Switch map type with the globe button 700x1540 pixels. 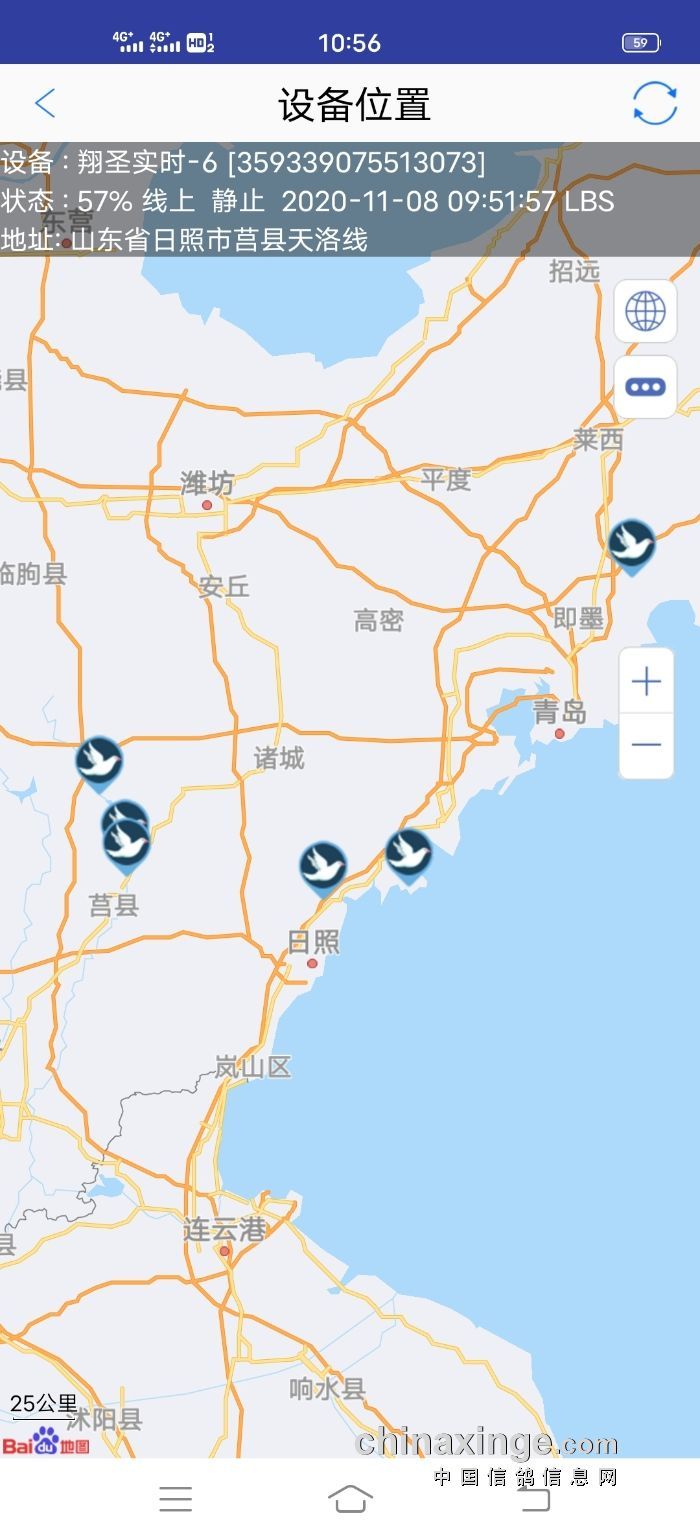click(x=645, y=312)
